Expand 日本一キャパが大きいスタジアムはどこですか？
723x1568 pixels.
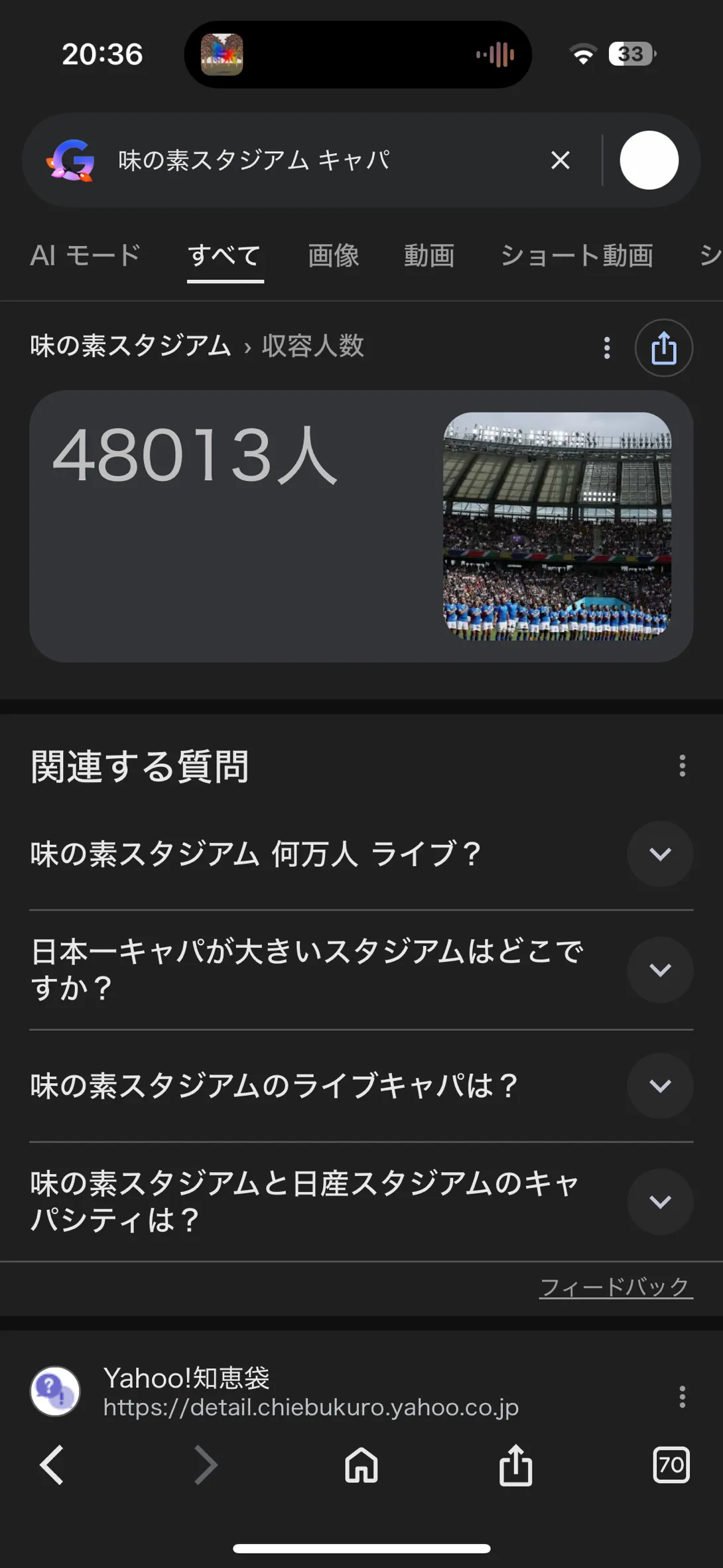[660, 969]
